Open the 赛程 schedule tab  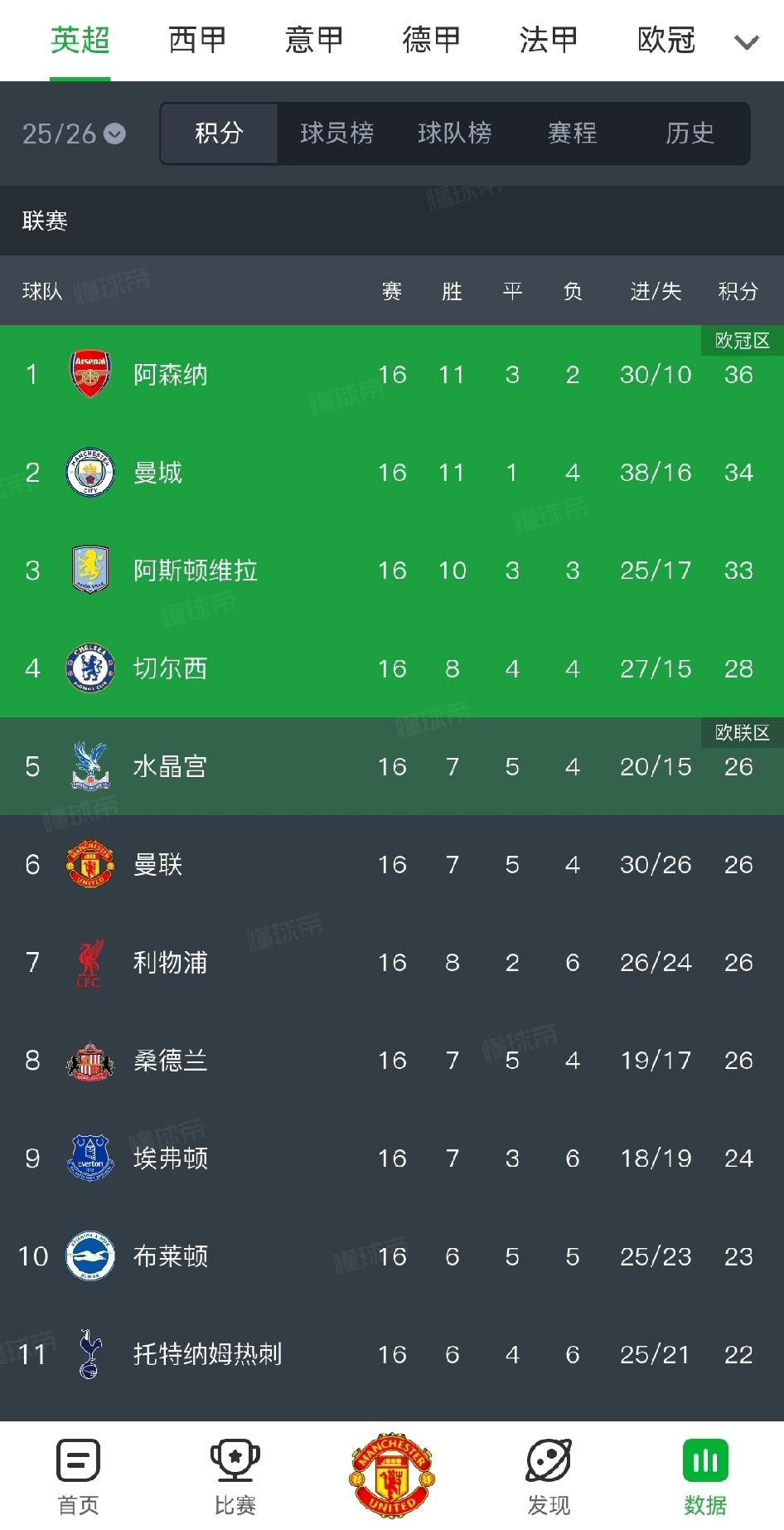tap(571, 134)
